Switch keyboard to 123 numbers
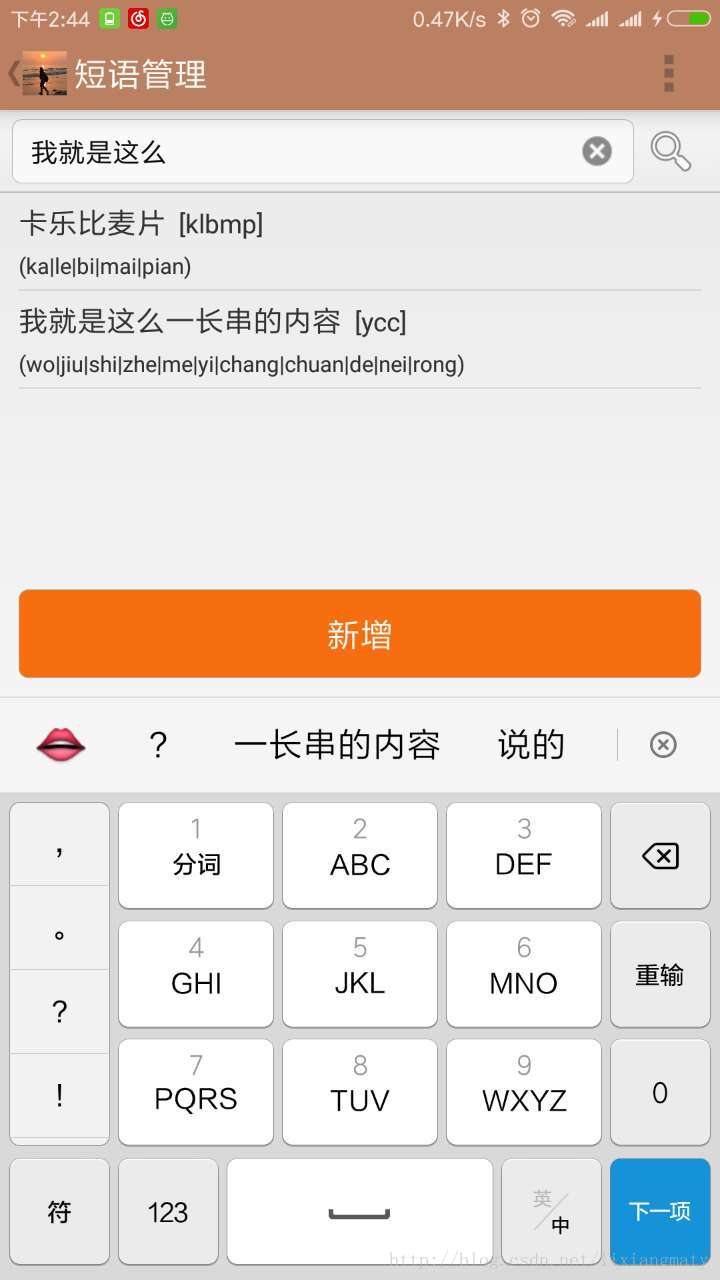Image resolution: width=720 pixels, height=1280 pixels. pos(168,1211)
